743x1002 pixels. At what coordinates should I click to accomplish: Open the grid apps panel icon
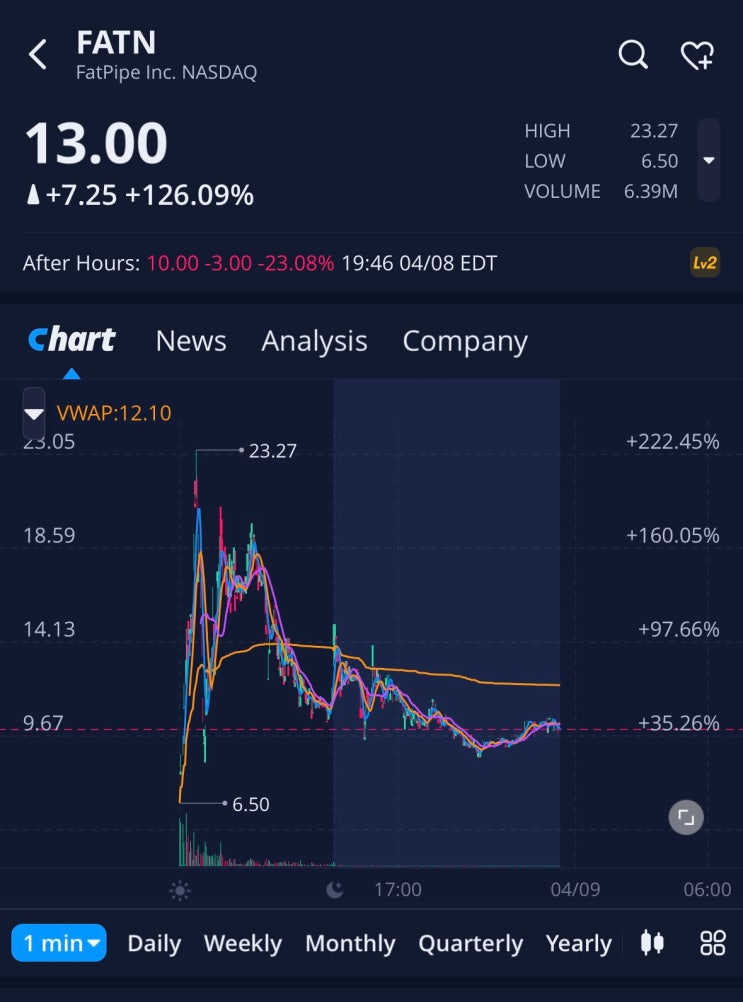(x=712, y=942)
